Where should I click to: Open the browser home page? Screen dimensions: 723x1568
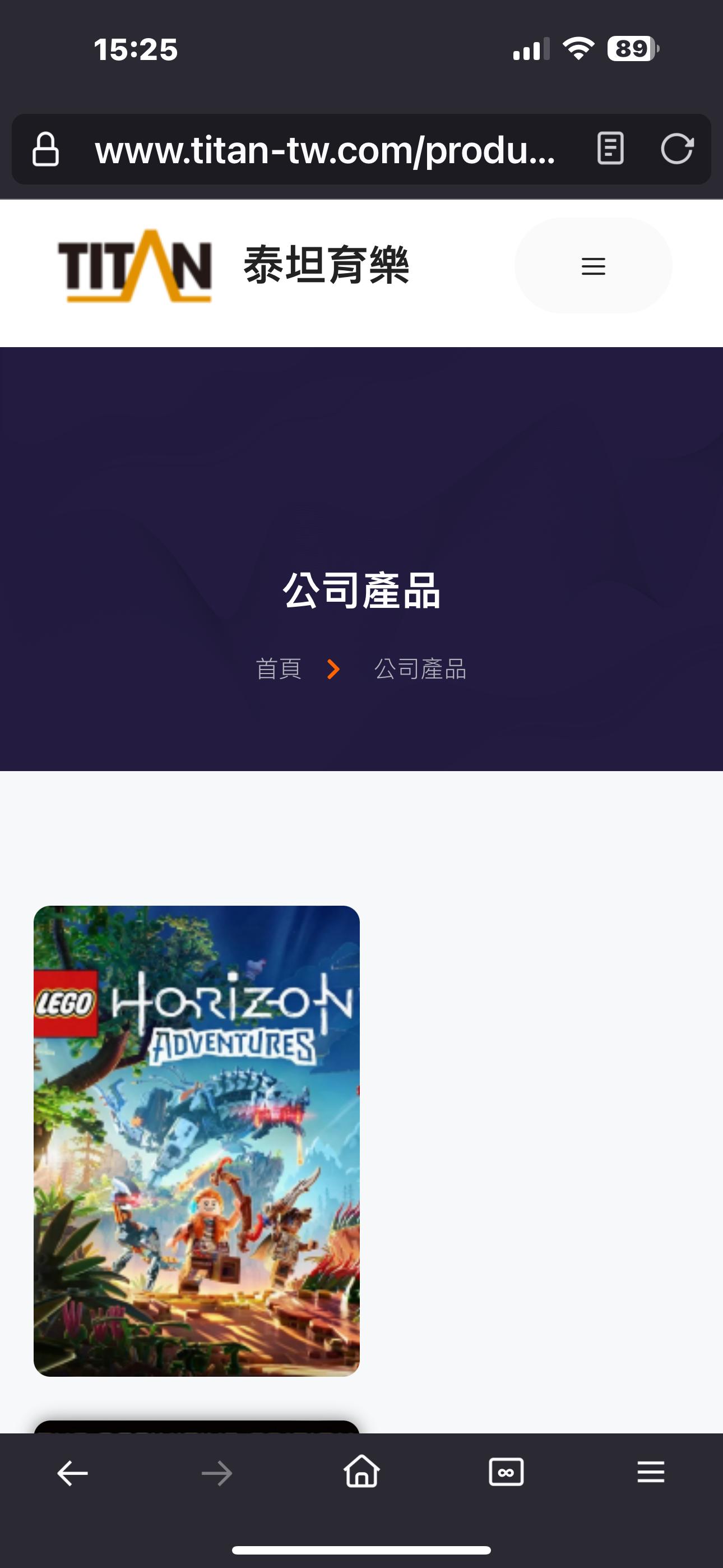[x=361, y=1473]
